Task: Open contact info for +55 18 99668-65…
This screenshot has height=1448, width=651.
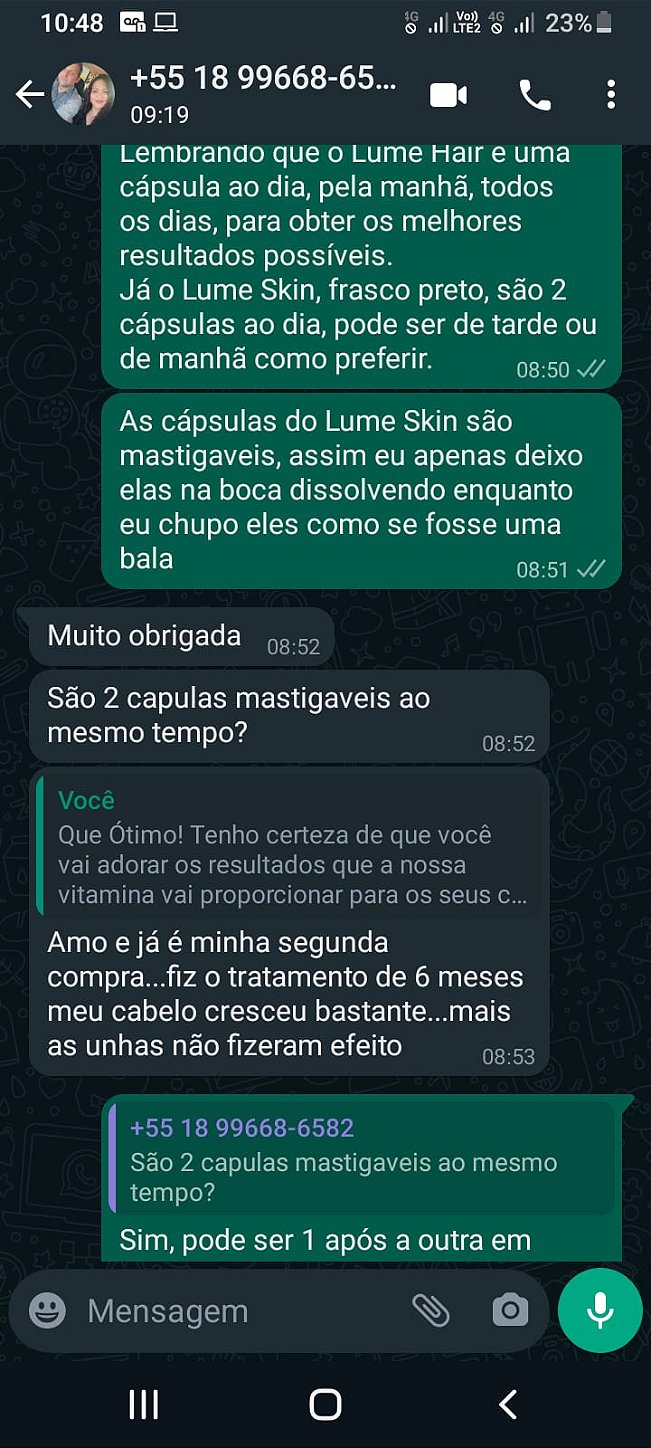Action: 262,92
